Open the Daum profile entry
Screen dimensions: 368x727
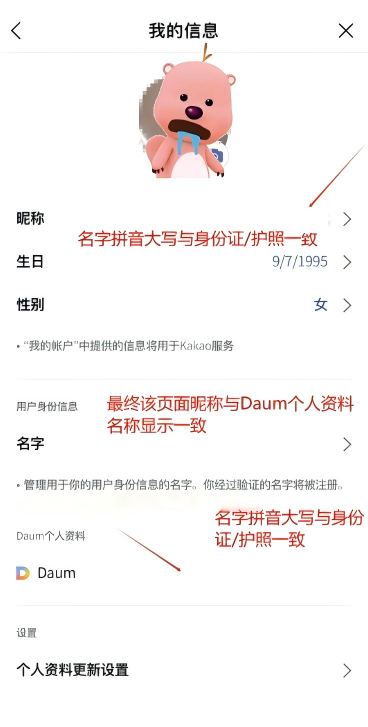click(x=184, y=573)
